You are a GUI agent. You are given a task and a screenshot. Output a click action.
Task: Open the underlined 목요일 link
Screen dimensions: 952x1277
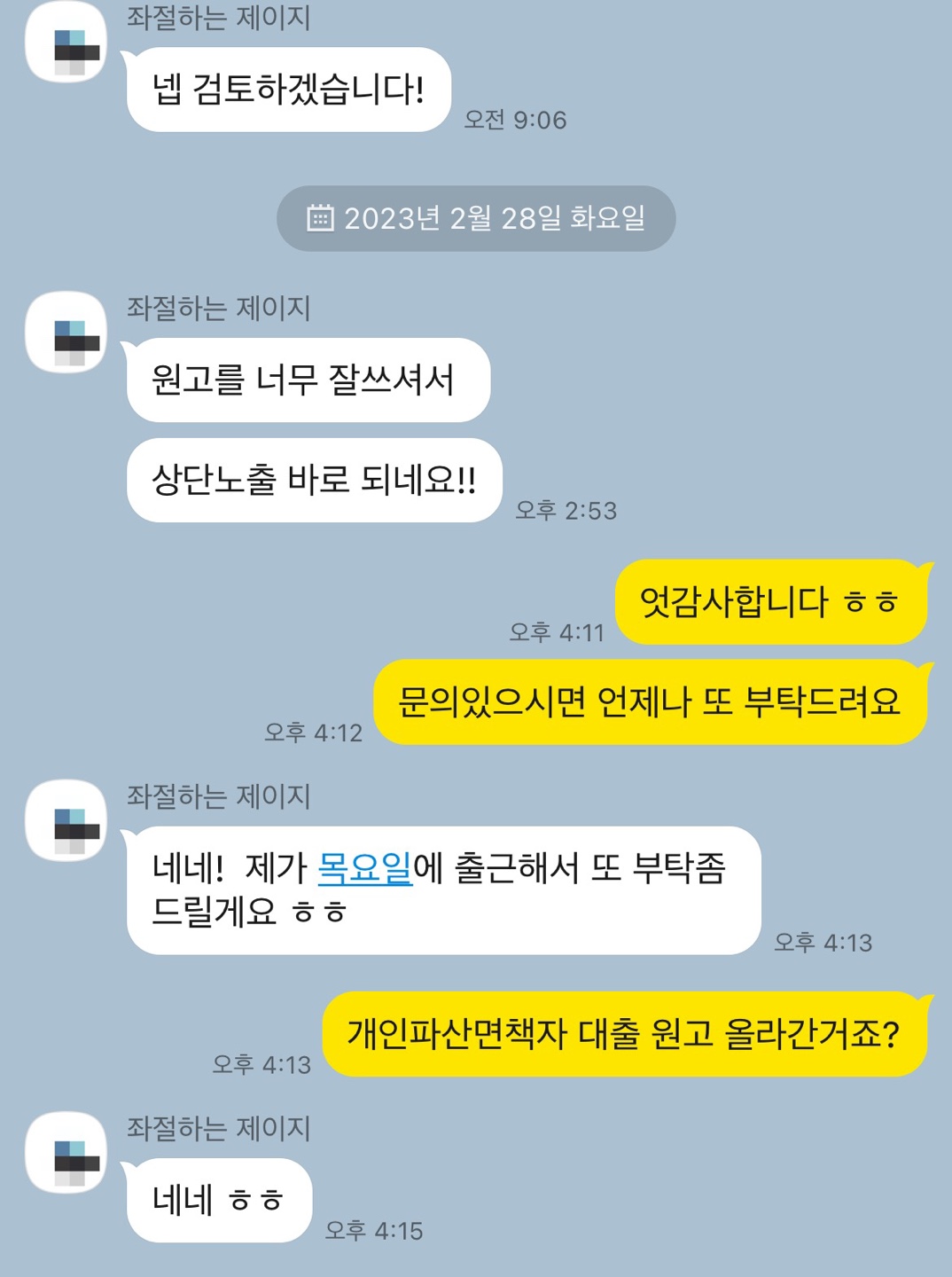point(364,868)
